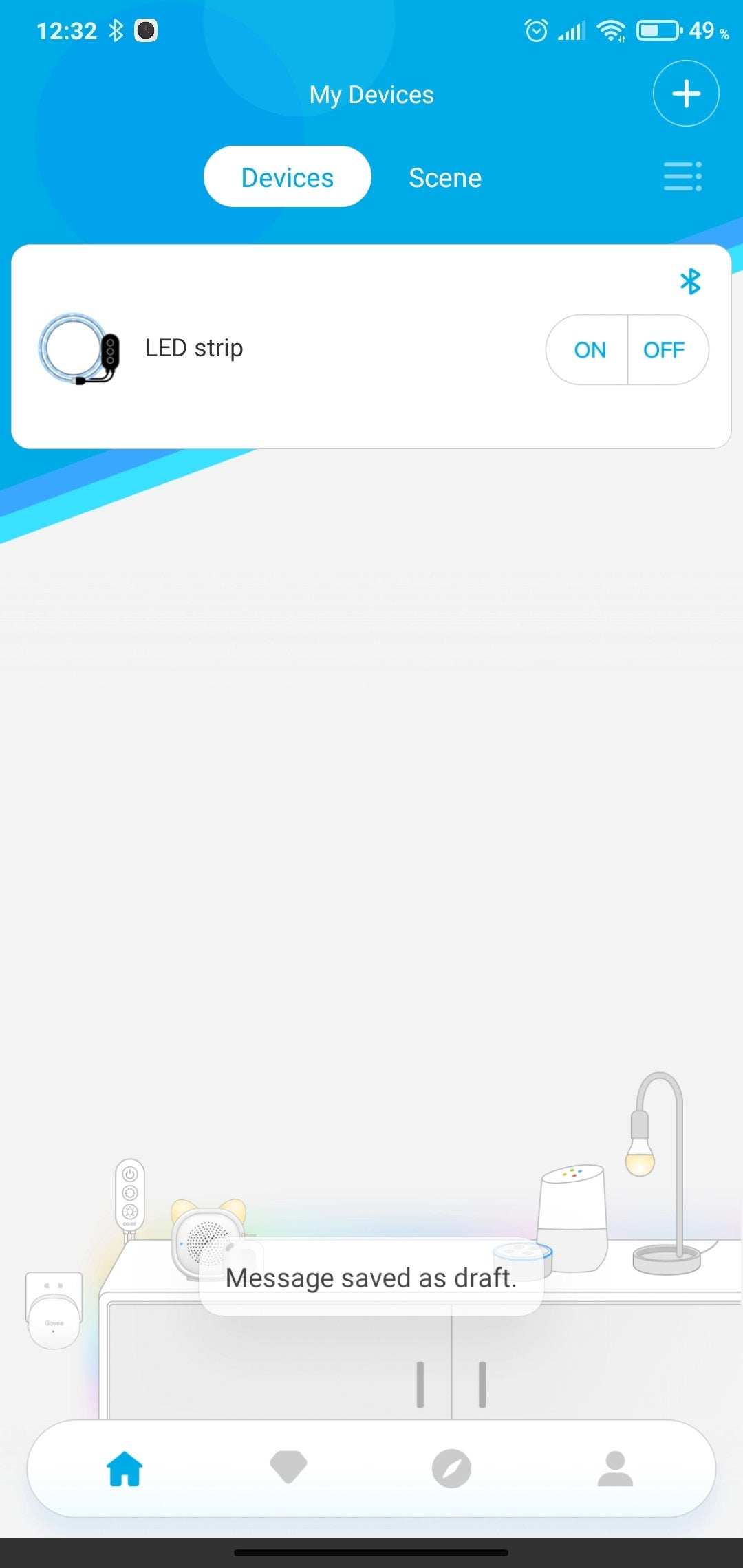Turn the LED strip OFF

665,349
